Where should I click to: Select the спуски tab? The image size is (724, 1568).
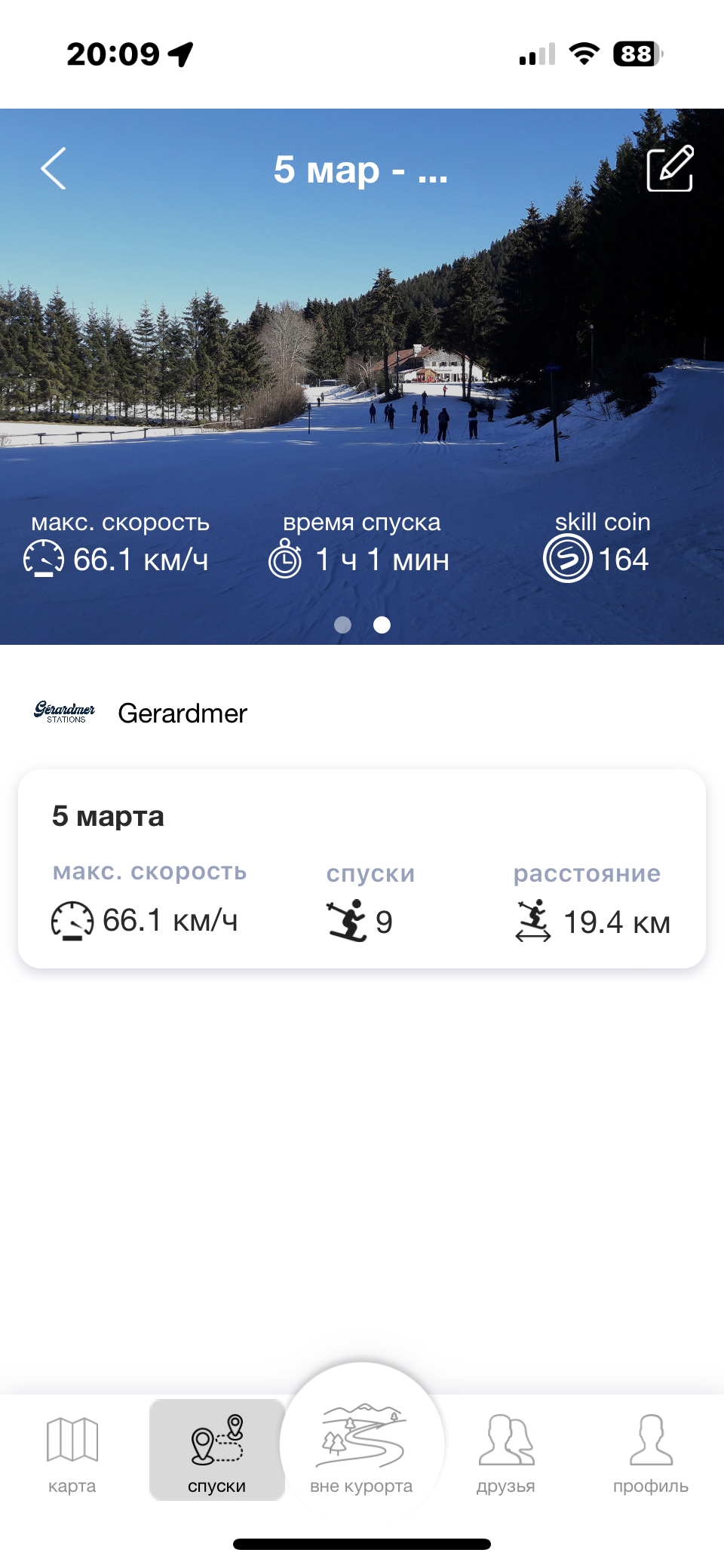[217, 1452]
